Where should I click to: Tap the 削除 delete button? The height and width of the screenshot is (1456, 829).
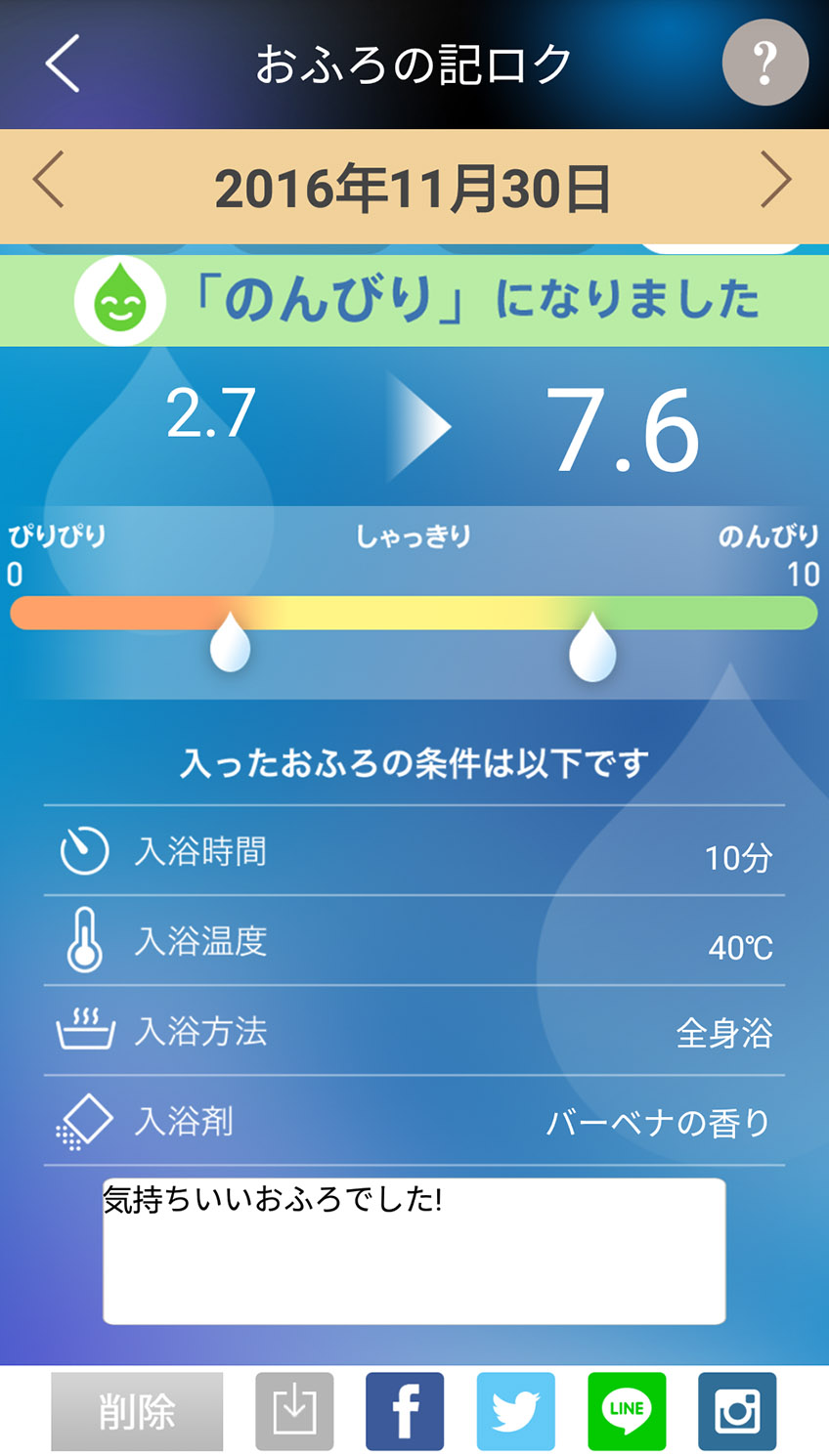click(x=137, y=1411)
